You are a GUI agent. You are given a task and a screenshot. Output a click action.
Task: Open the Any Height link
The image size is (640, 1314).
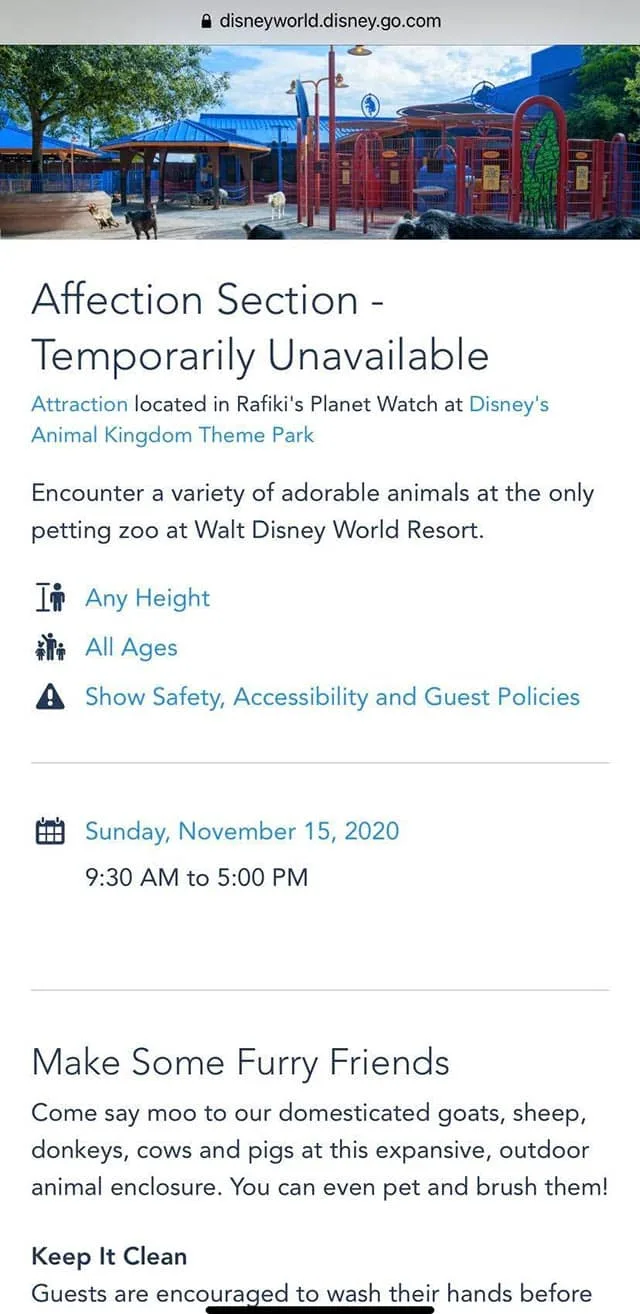pyautogui.click(x=147, y=598)
